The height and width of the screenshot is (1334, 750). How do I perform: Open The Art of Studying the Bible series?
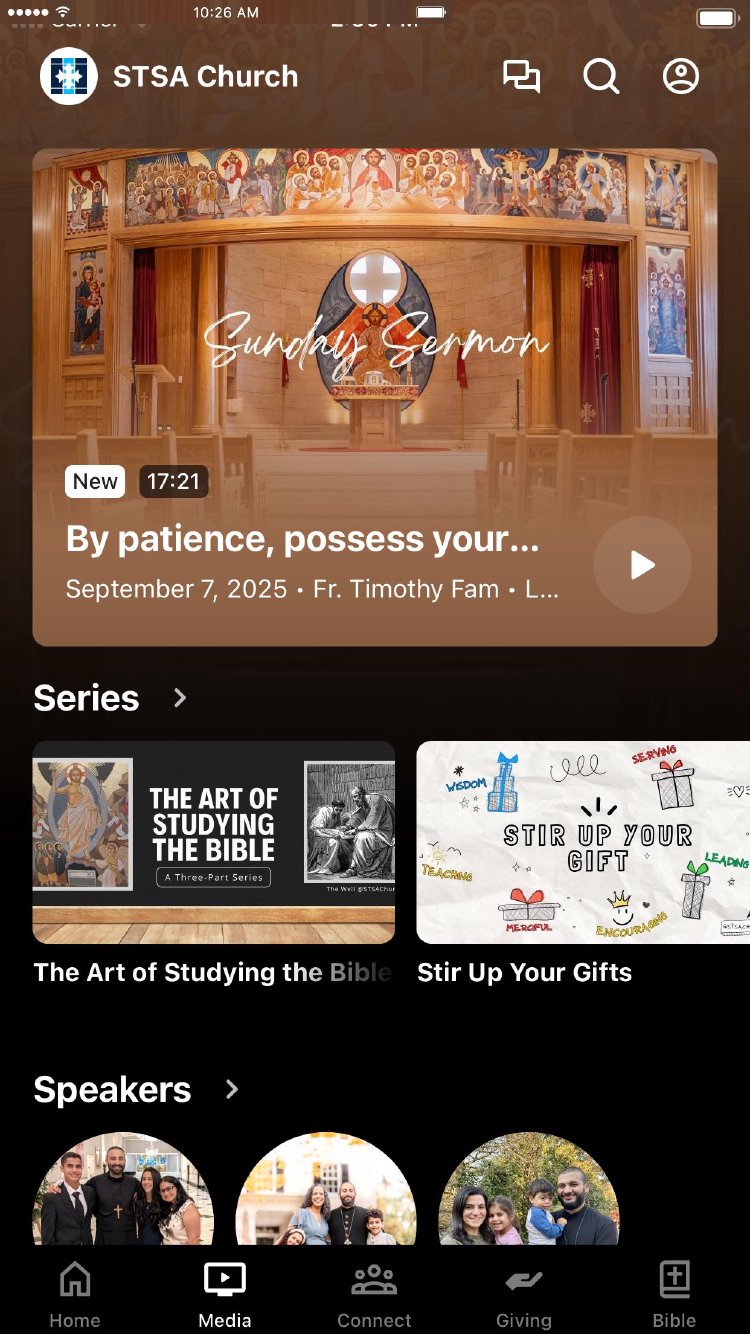point(214,842)
